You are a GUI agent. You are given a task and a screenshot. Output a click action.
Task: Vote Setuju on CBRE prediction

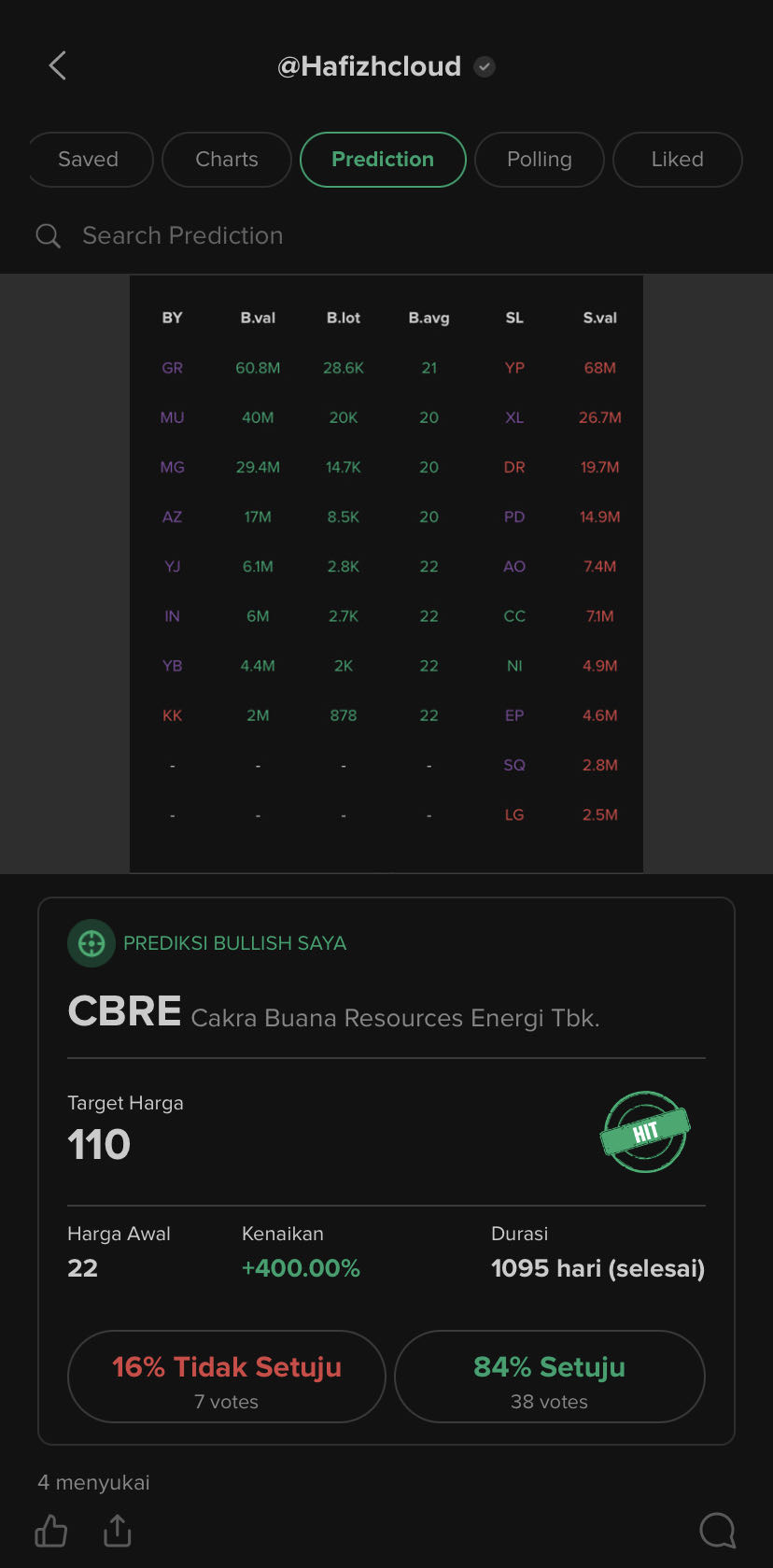tap(549, 1377)
